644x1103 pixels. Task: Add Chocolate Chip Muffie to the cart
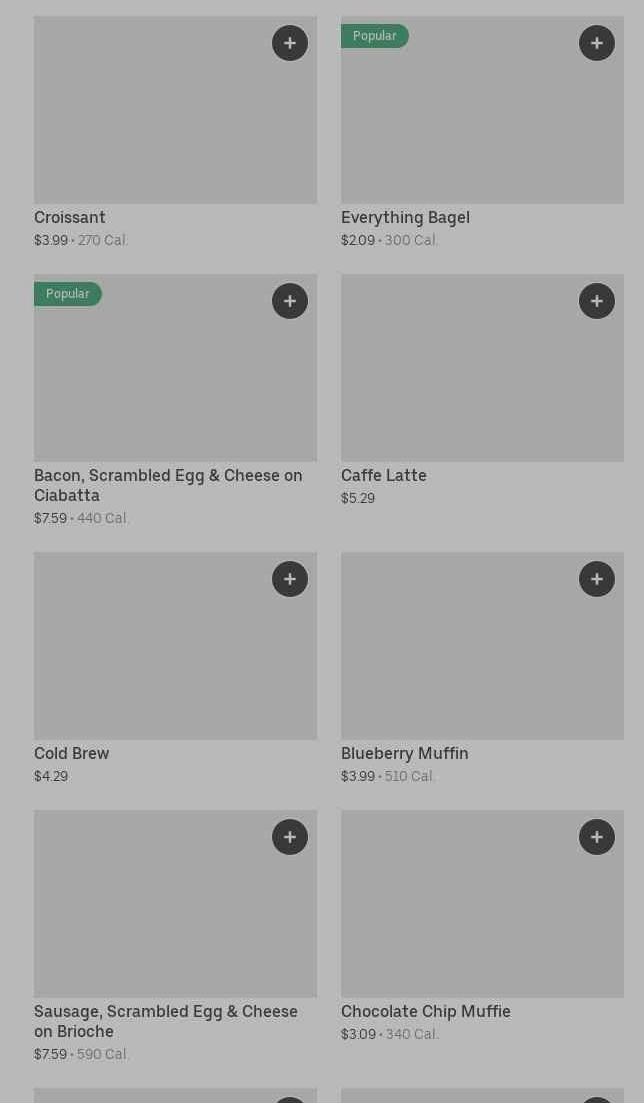point(597,837)
